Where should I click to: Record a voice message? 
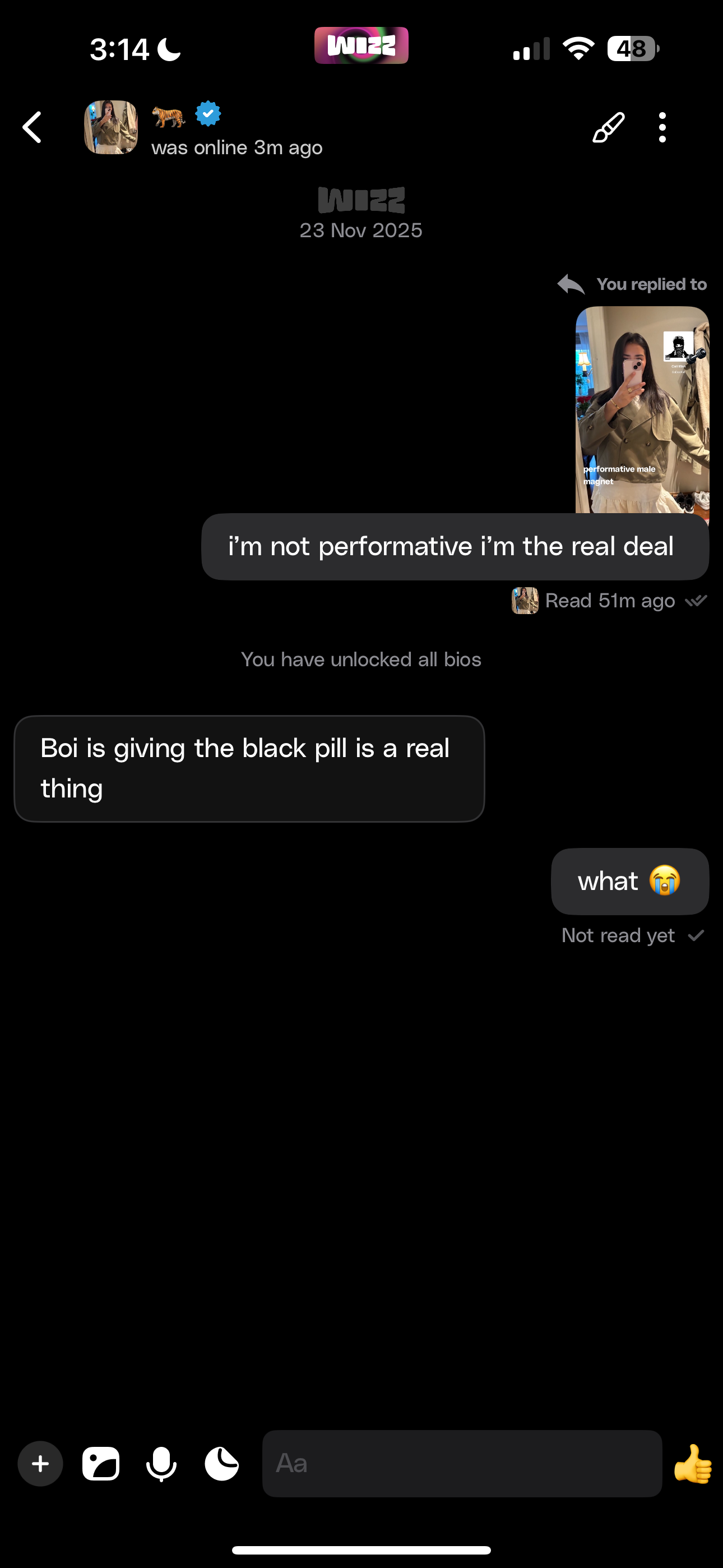(x=161, y=1463)
